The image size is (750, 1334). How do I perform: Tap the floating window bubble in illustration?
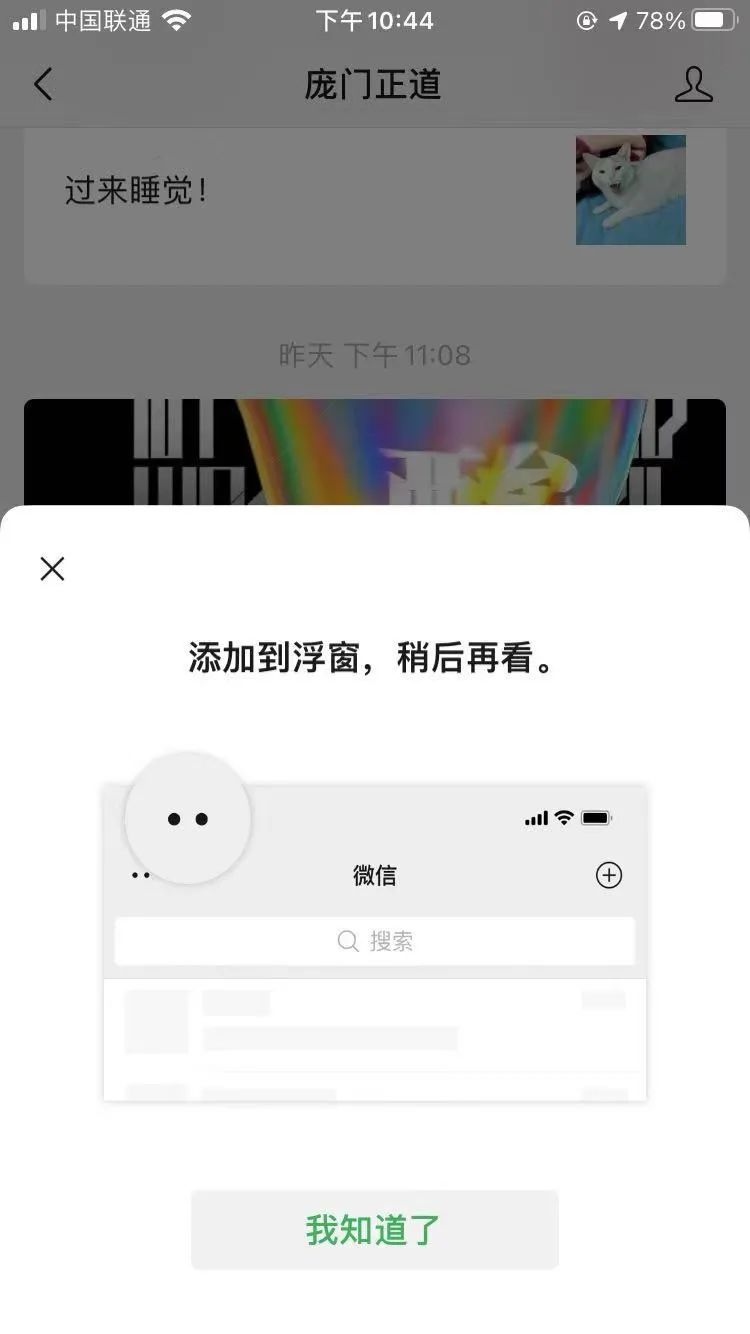[186, 817]
